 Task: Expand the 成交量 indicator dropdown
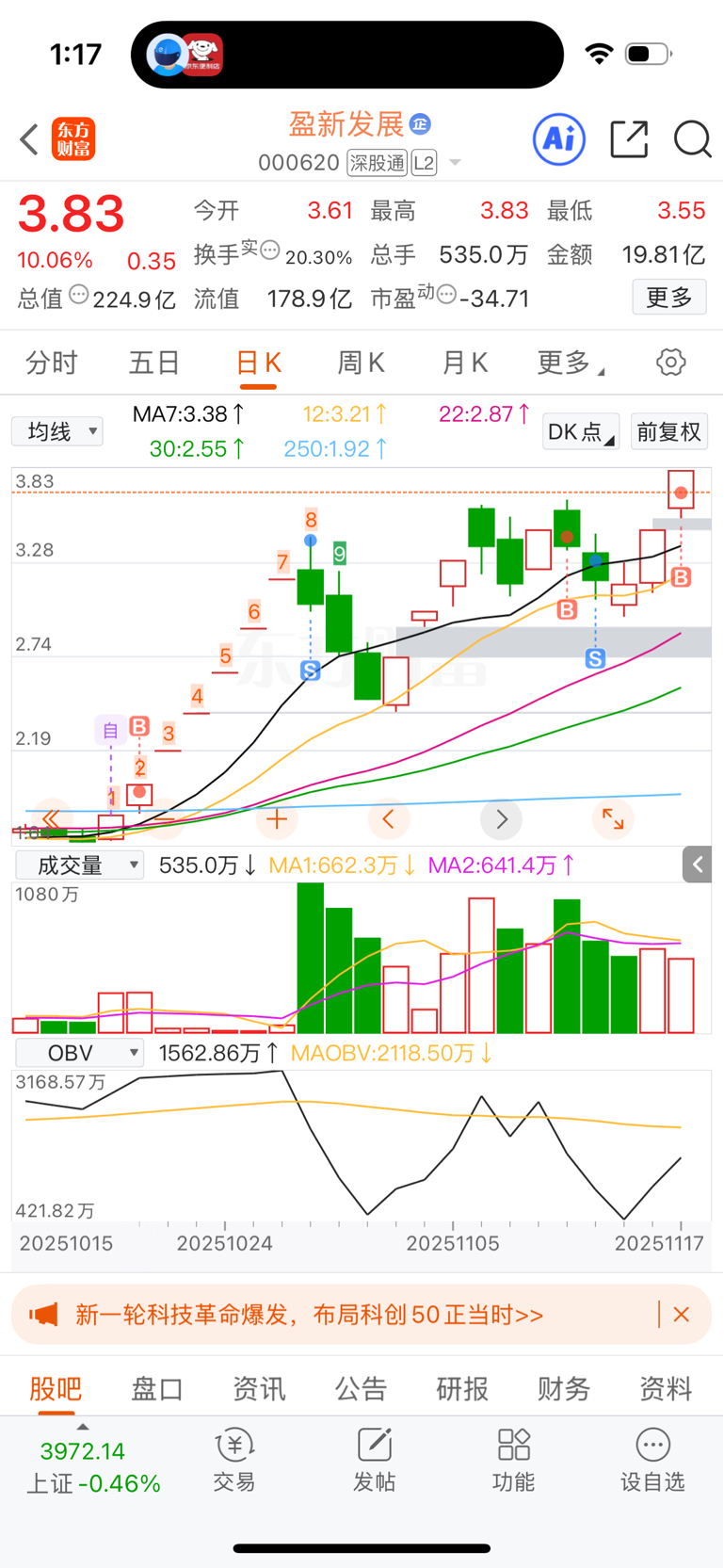click(79, 865)
